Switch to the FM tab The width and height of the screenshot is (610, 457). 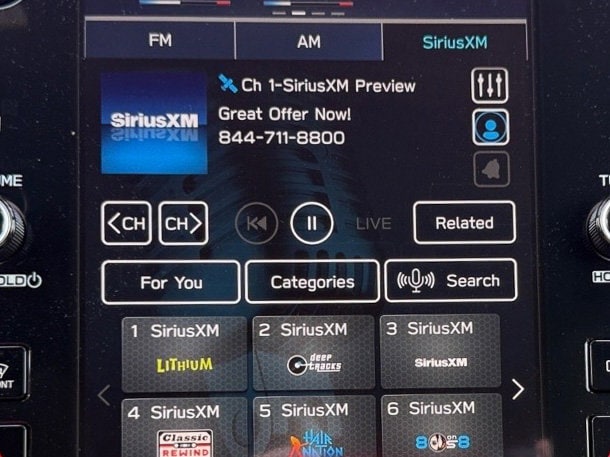coord(160,41)
